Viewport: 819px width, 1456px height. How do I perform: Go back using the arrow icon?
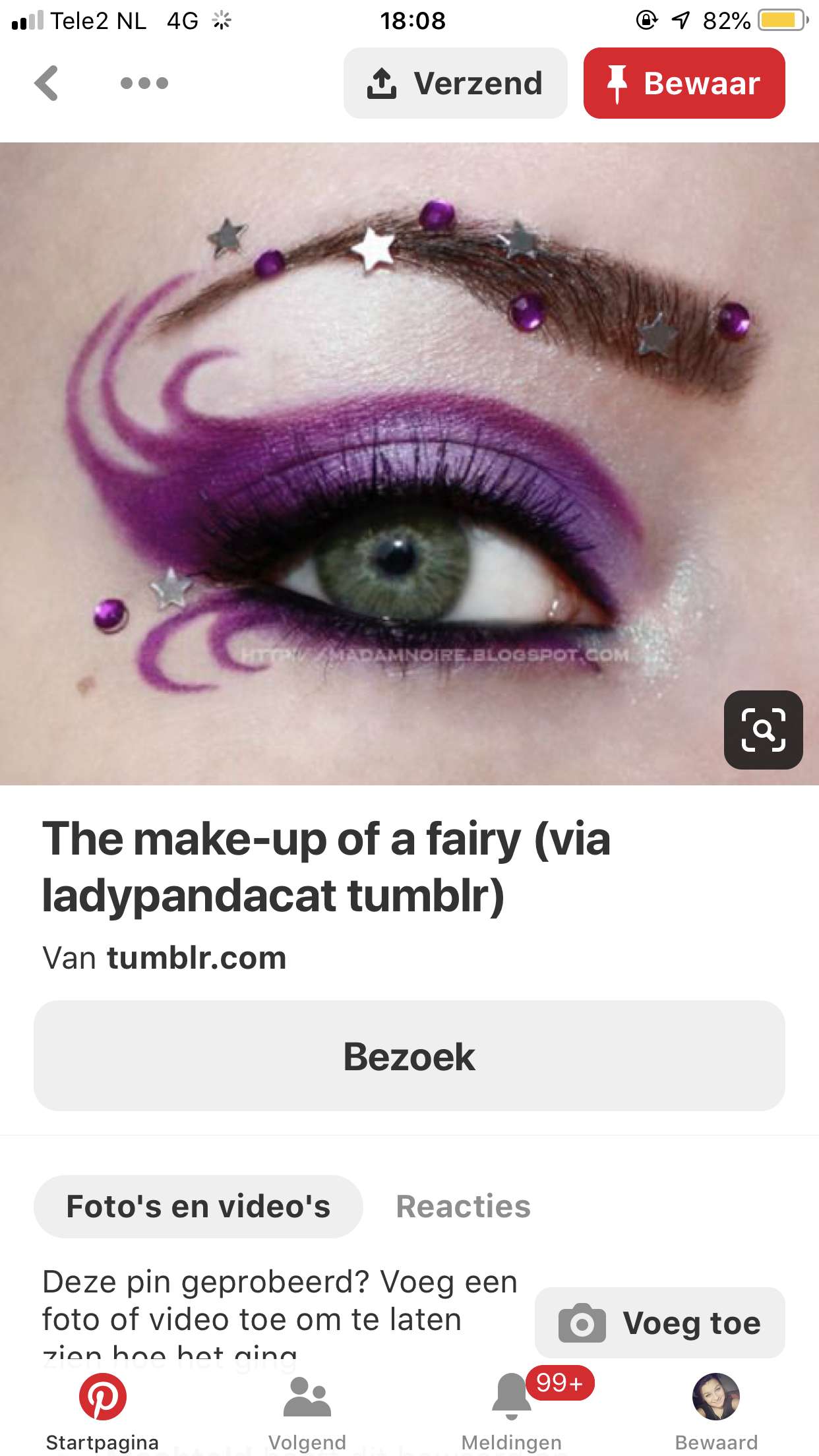point(46,83)
